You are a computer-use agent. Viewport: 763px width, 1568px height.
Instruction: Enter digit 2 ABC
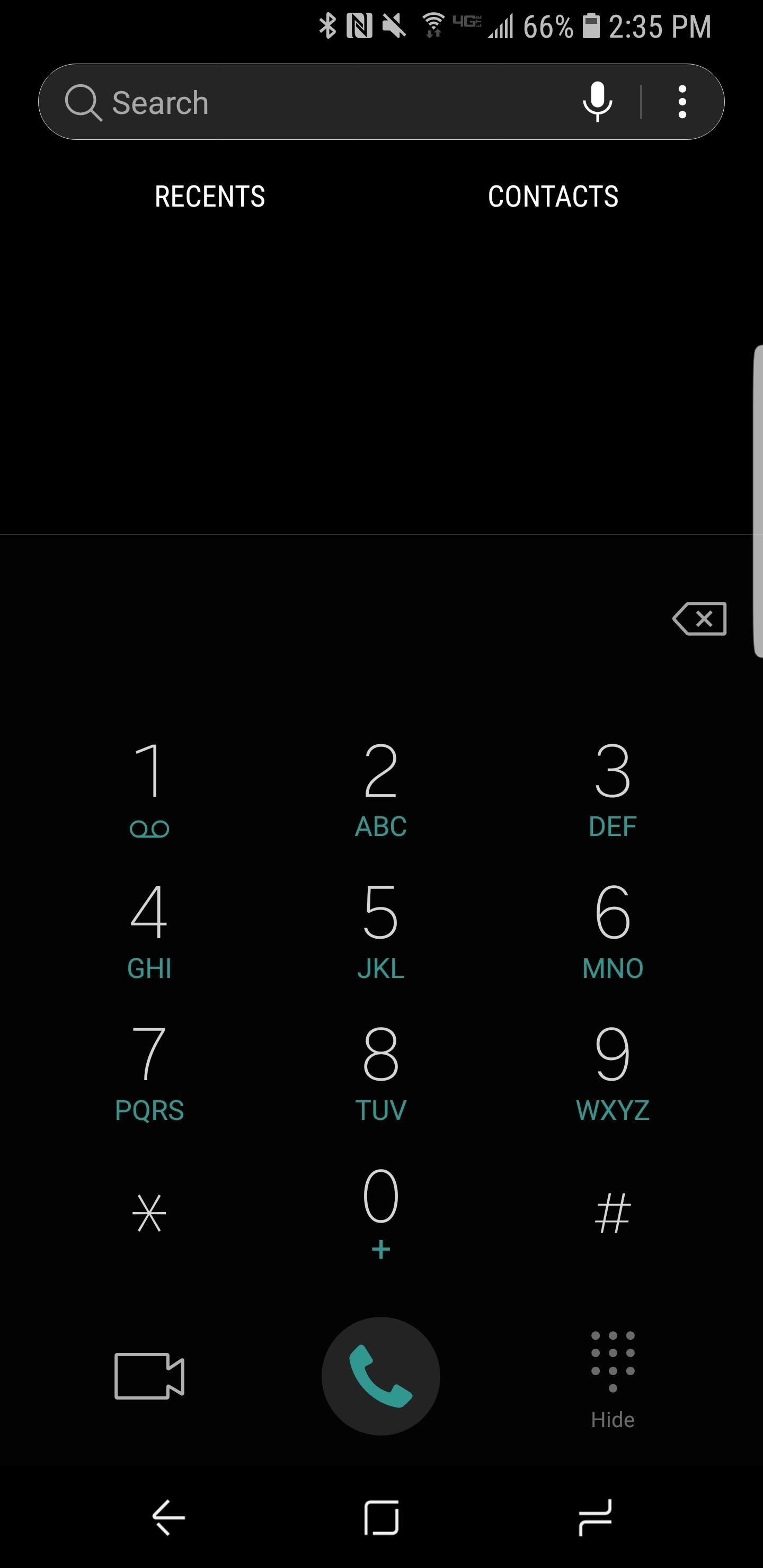click(380, 788)
